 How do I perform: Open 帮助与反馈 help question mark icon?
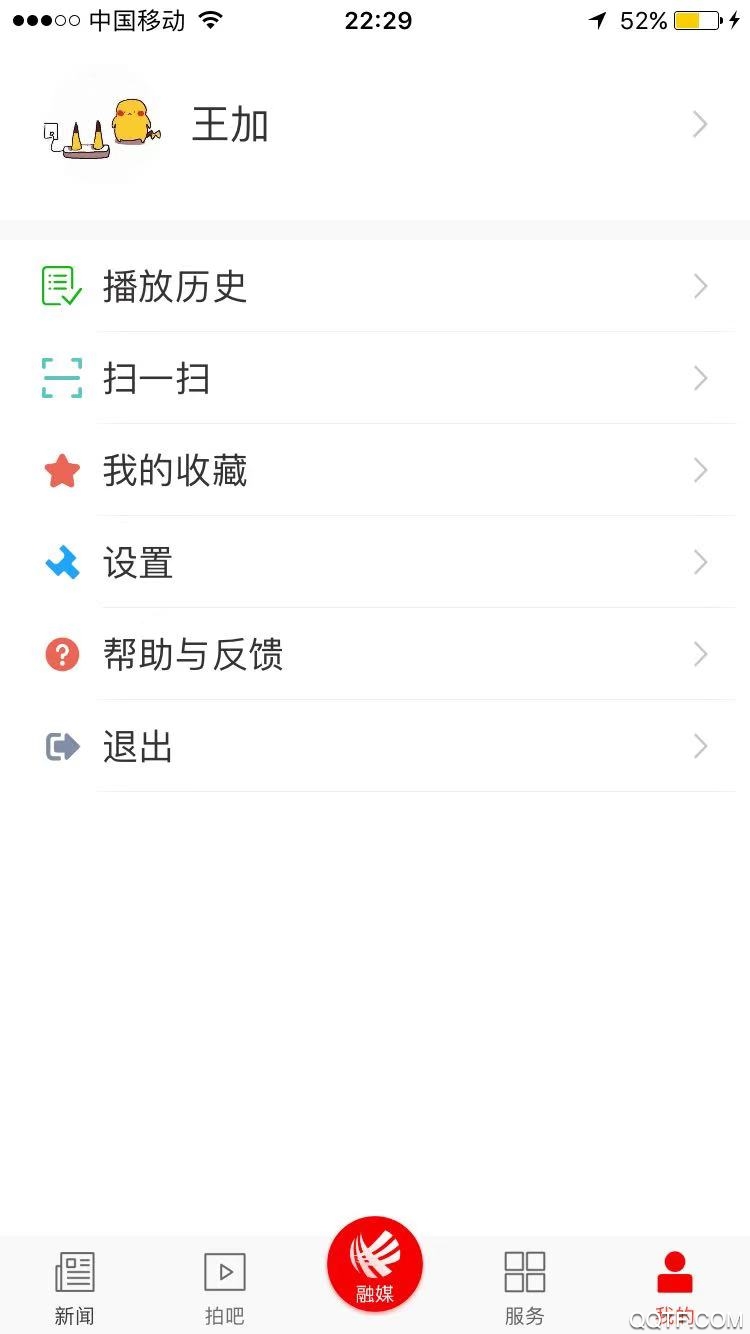click(60, 655)
